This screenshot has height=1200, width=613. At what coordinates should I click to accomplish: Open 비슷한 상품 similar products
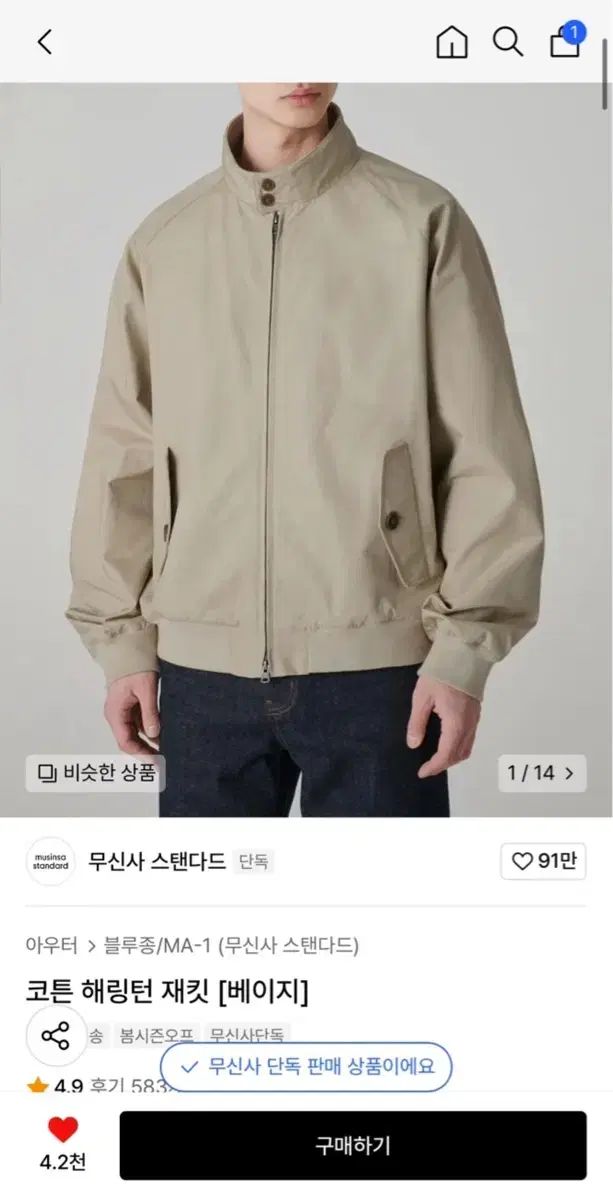(95, 773)
